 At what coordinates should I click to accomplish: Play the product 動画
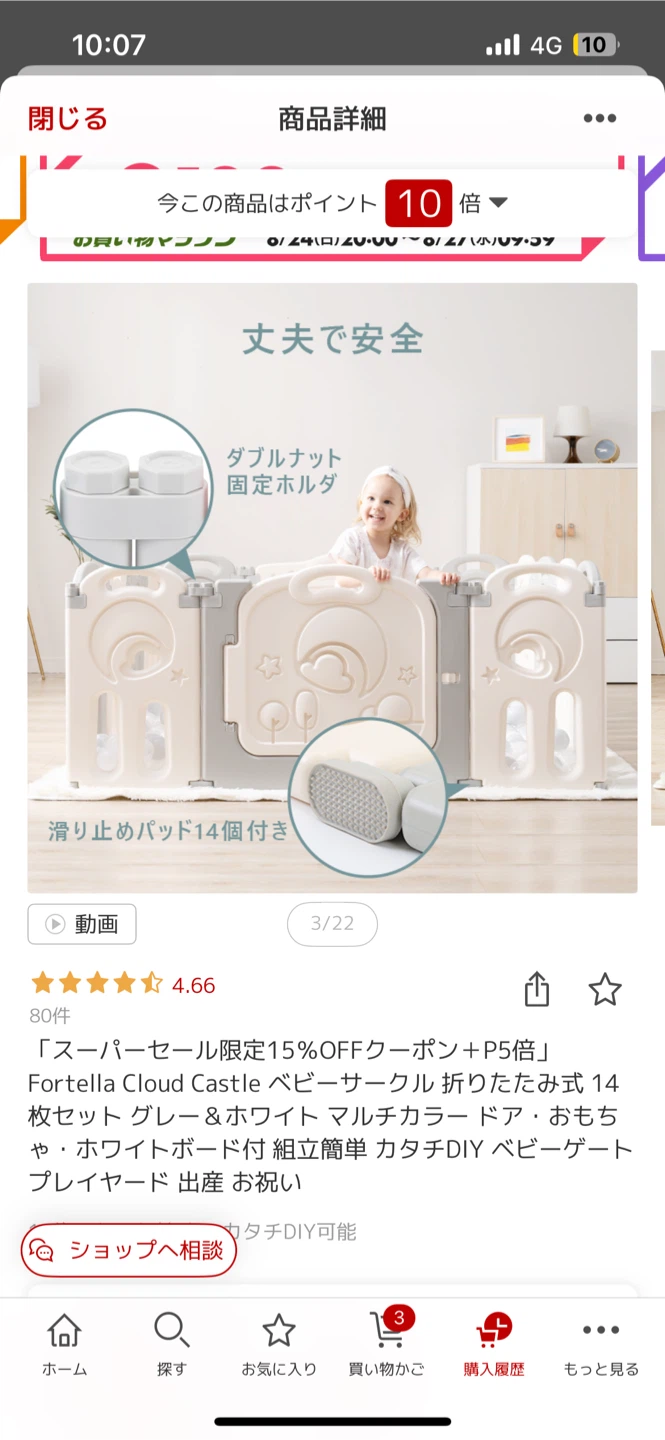[x=82, y=924]
